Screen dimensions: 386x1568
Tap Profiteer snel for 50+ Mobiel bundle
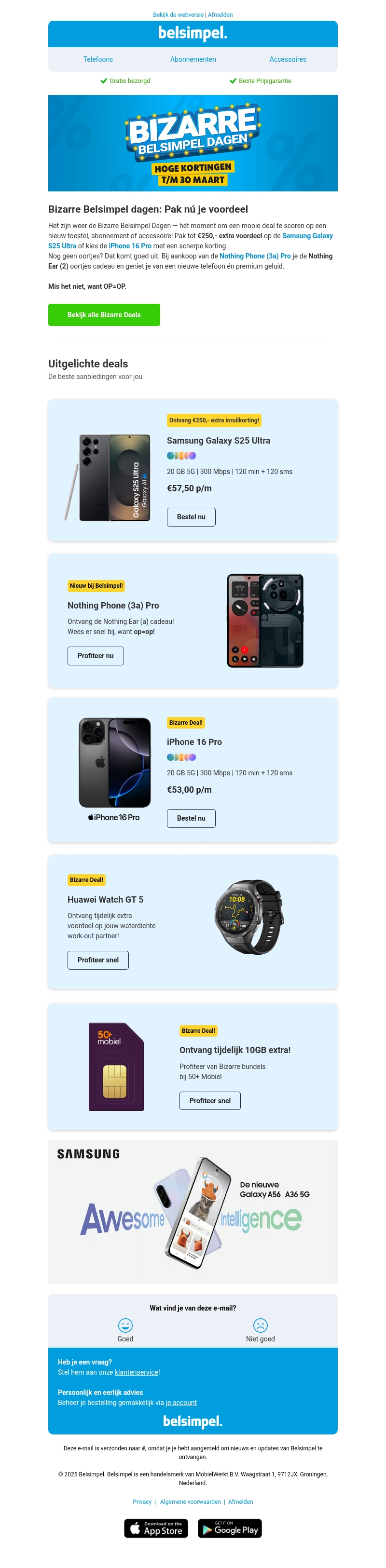point(210,1100)
